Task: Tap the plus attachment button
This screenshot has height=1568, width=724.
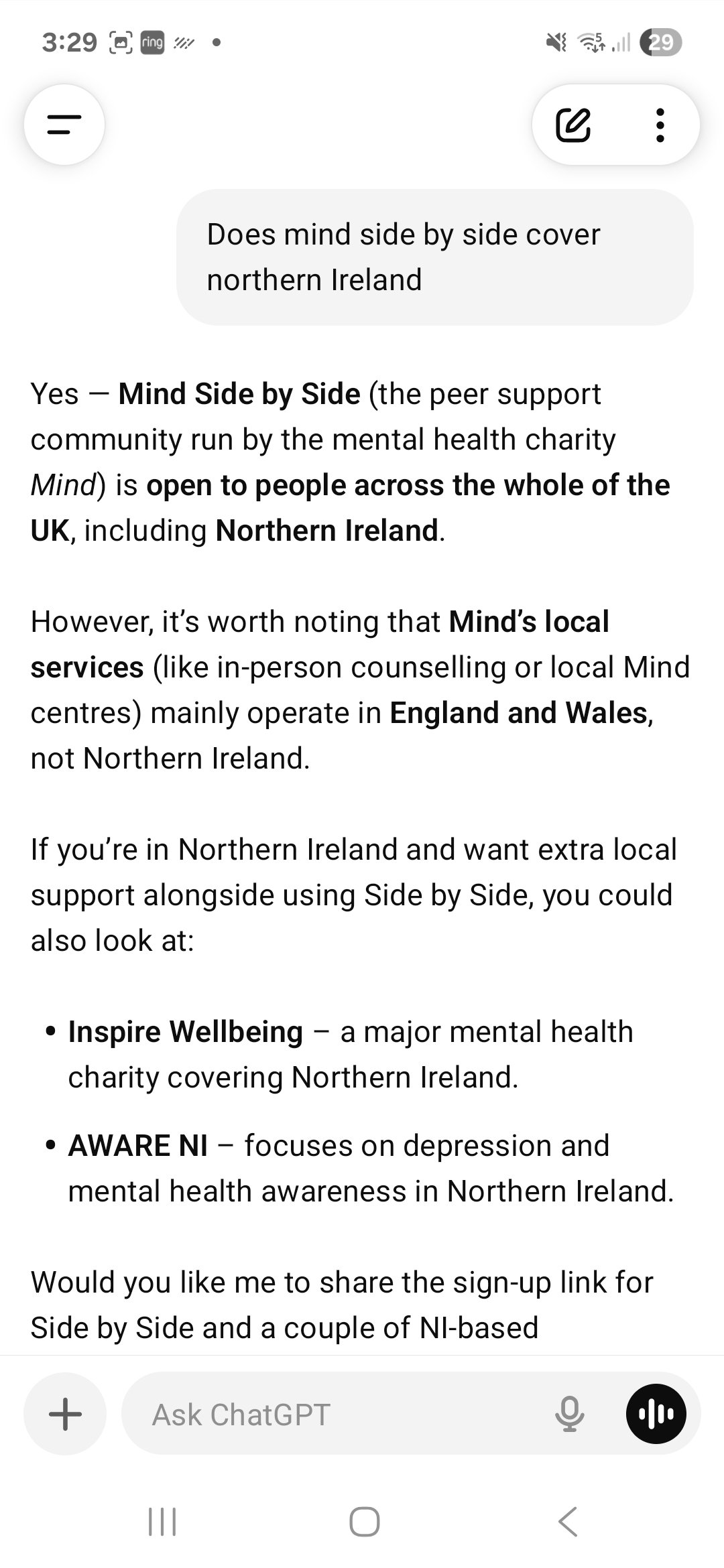Action: click(65, 1414)
